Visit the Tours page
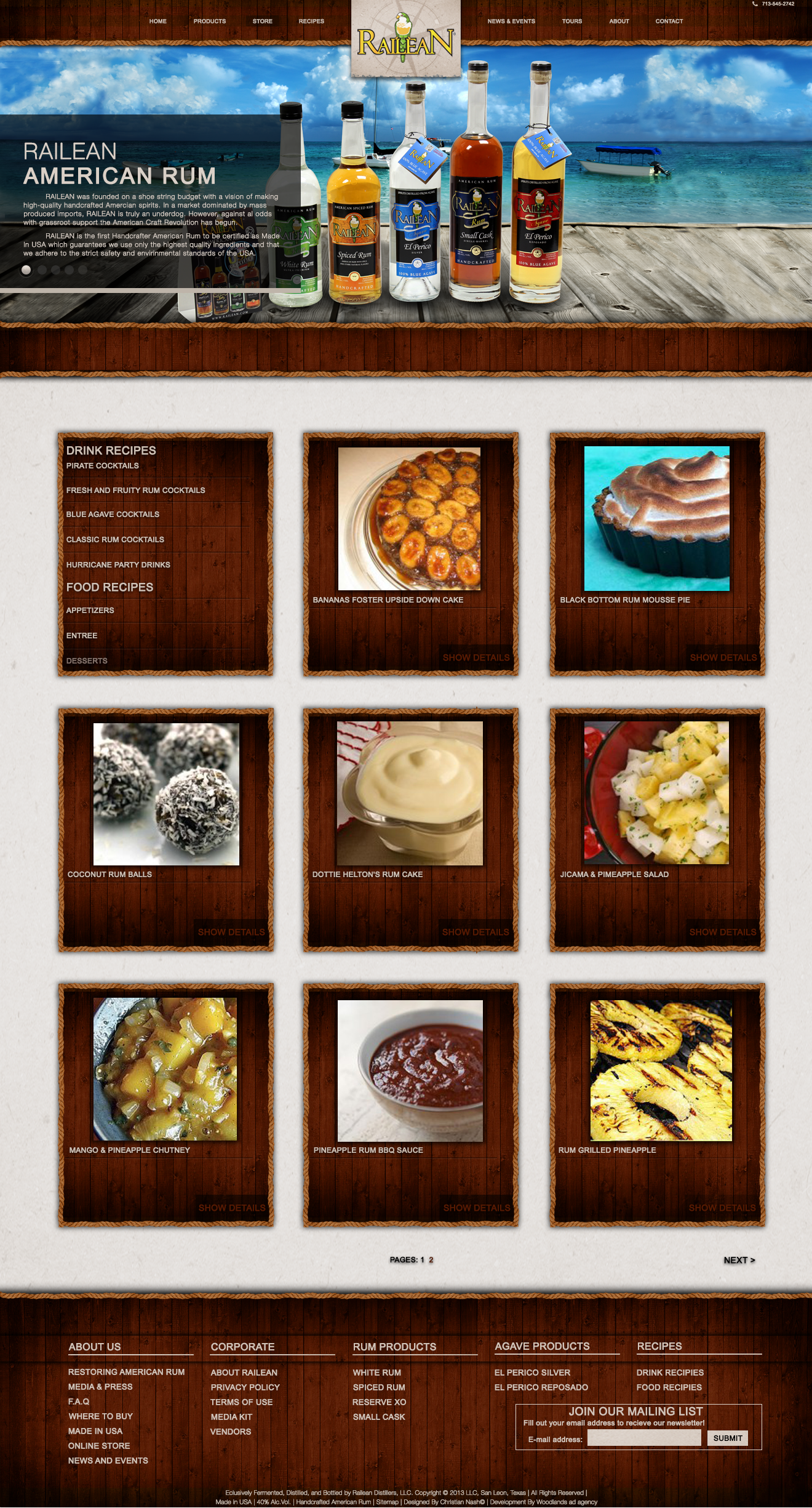This screenshot has height=1508, width=812. [571, 21]
